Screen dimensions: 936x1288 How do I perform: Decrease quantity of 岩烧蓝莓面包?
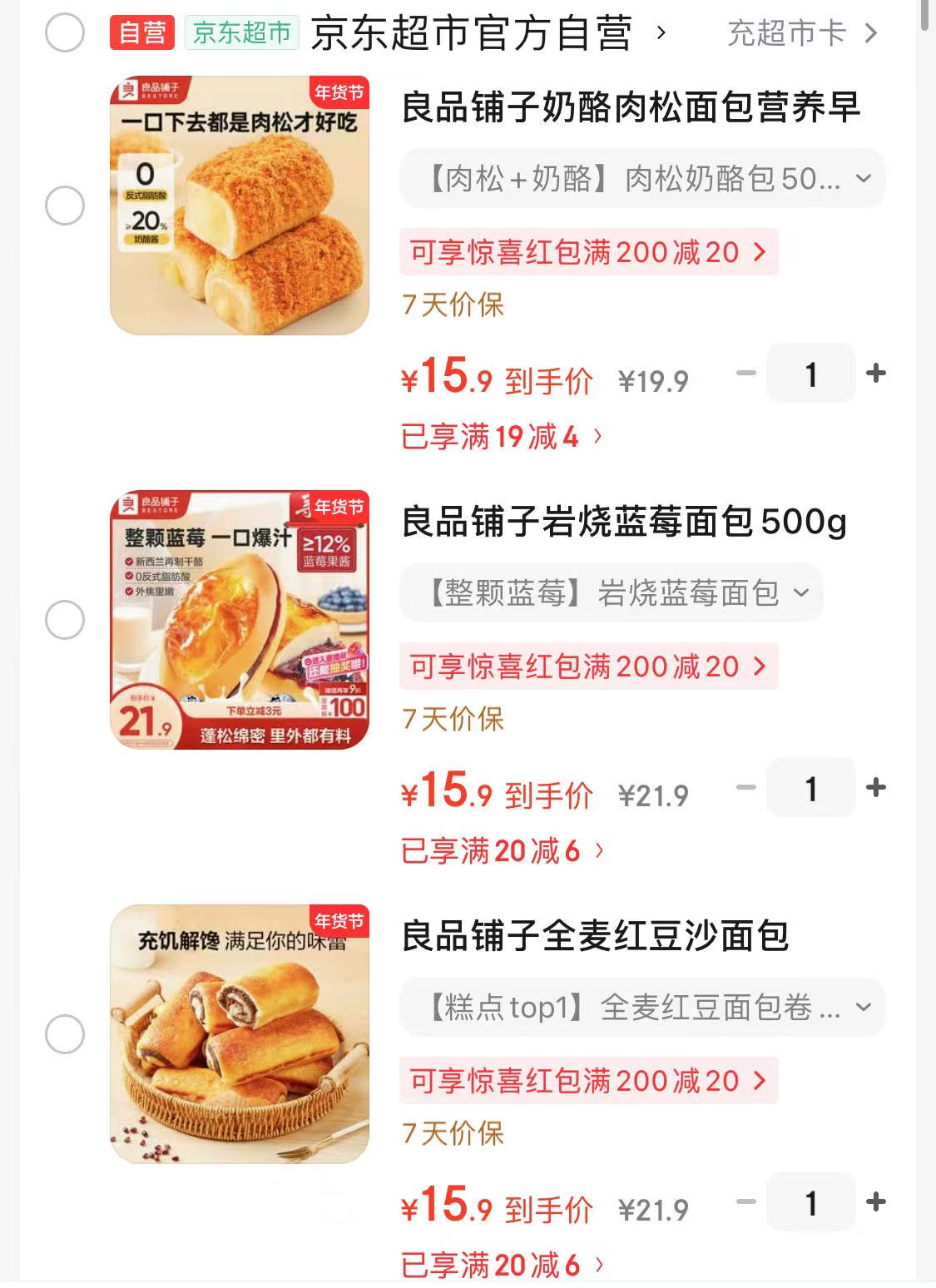pyautogui.click(x=746, y=788)
